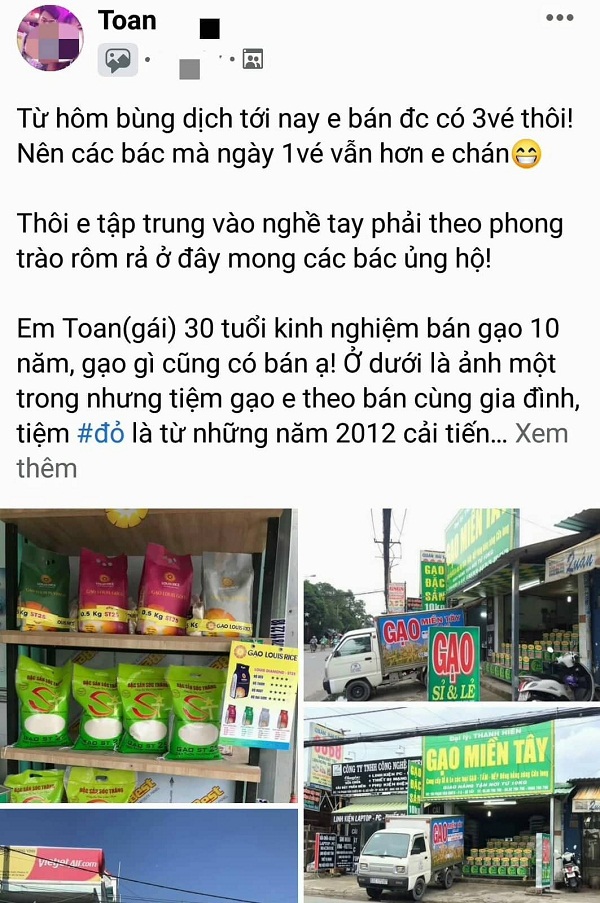Open Toan's profile picture
600x903 pixels.
50,38
